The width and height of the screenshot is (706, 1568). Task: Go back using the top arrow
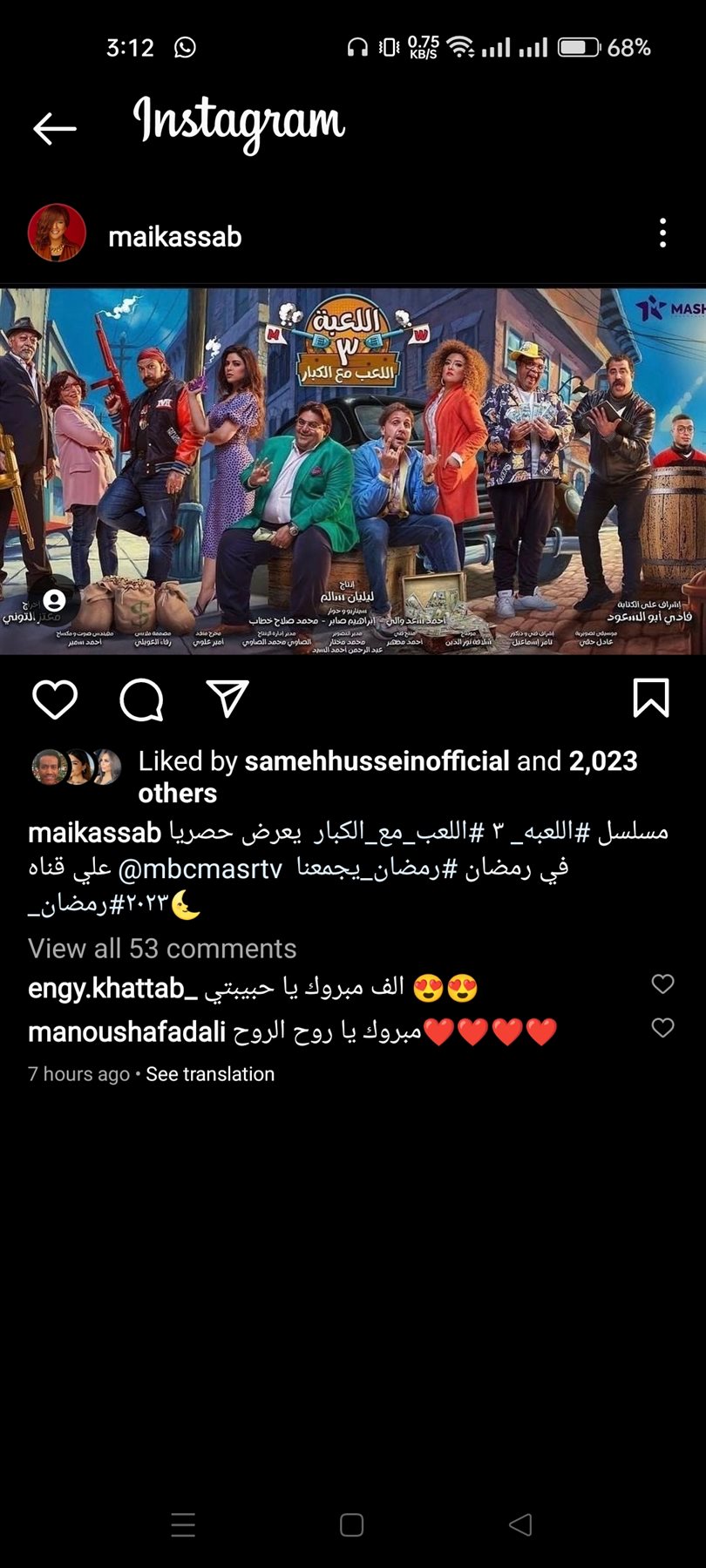(x=54, y=128)
